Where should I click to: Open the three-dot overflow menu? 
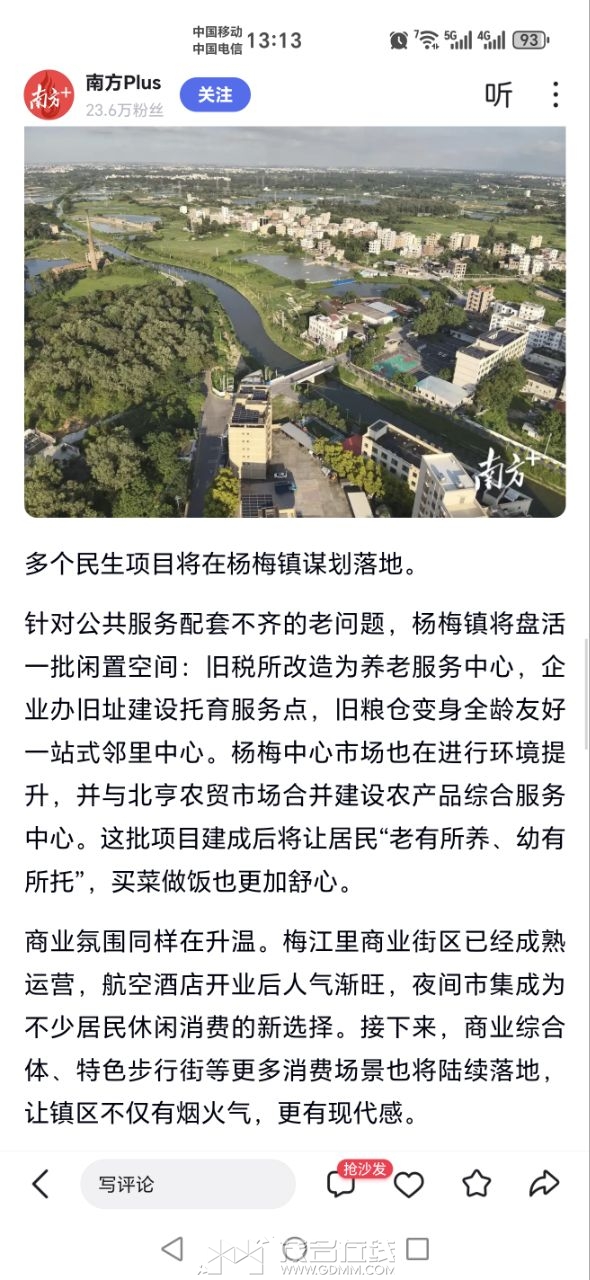pos(556,95)
